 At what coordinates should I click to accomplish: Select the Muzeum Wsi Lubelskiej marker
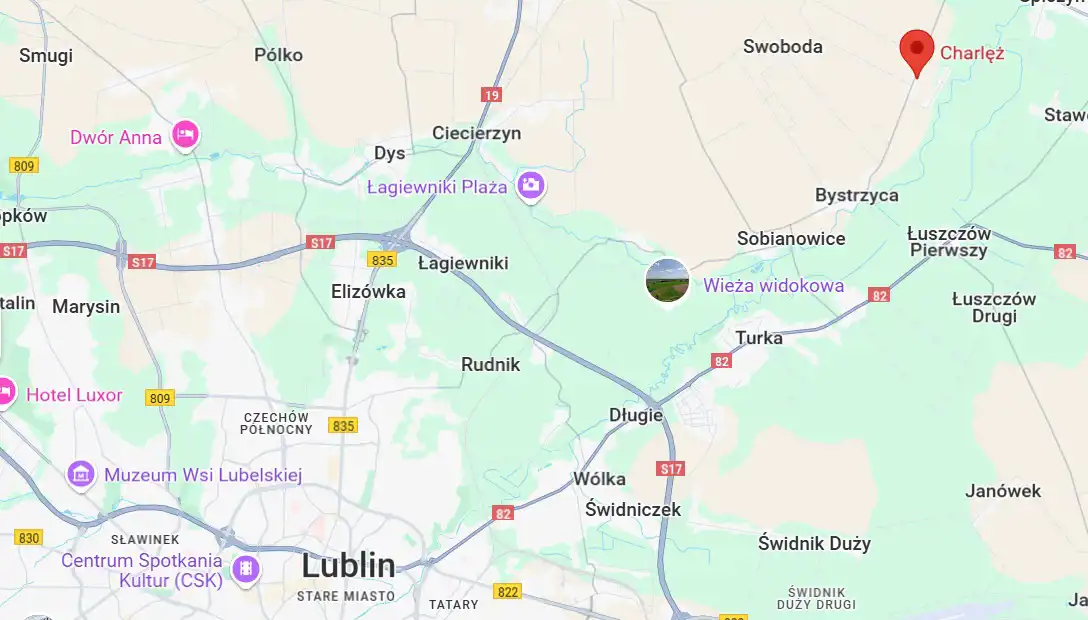tap(81, 473)
